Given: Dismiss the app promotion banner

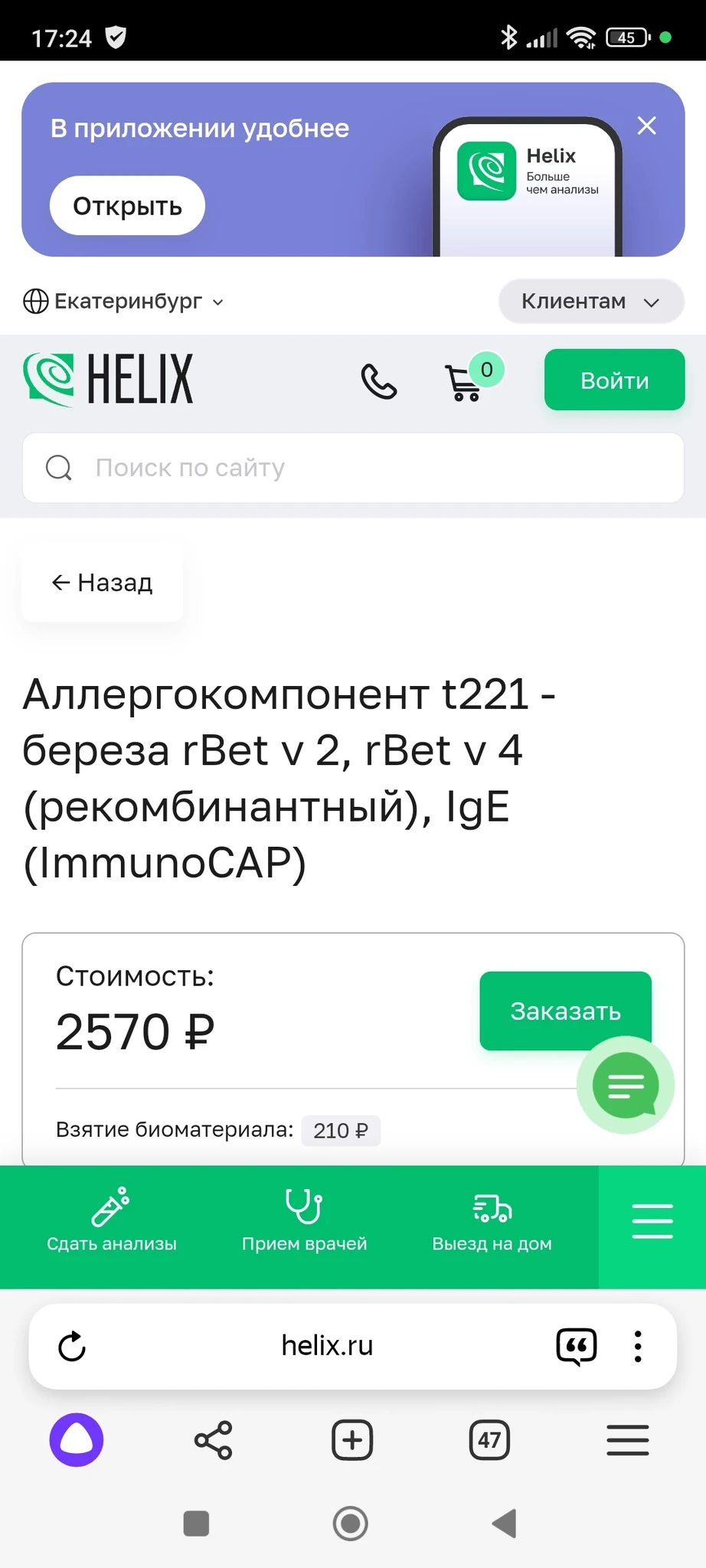Looking at the screenshot, I should click(647, 126).
